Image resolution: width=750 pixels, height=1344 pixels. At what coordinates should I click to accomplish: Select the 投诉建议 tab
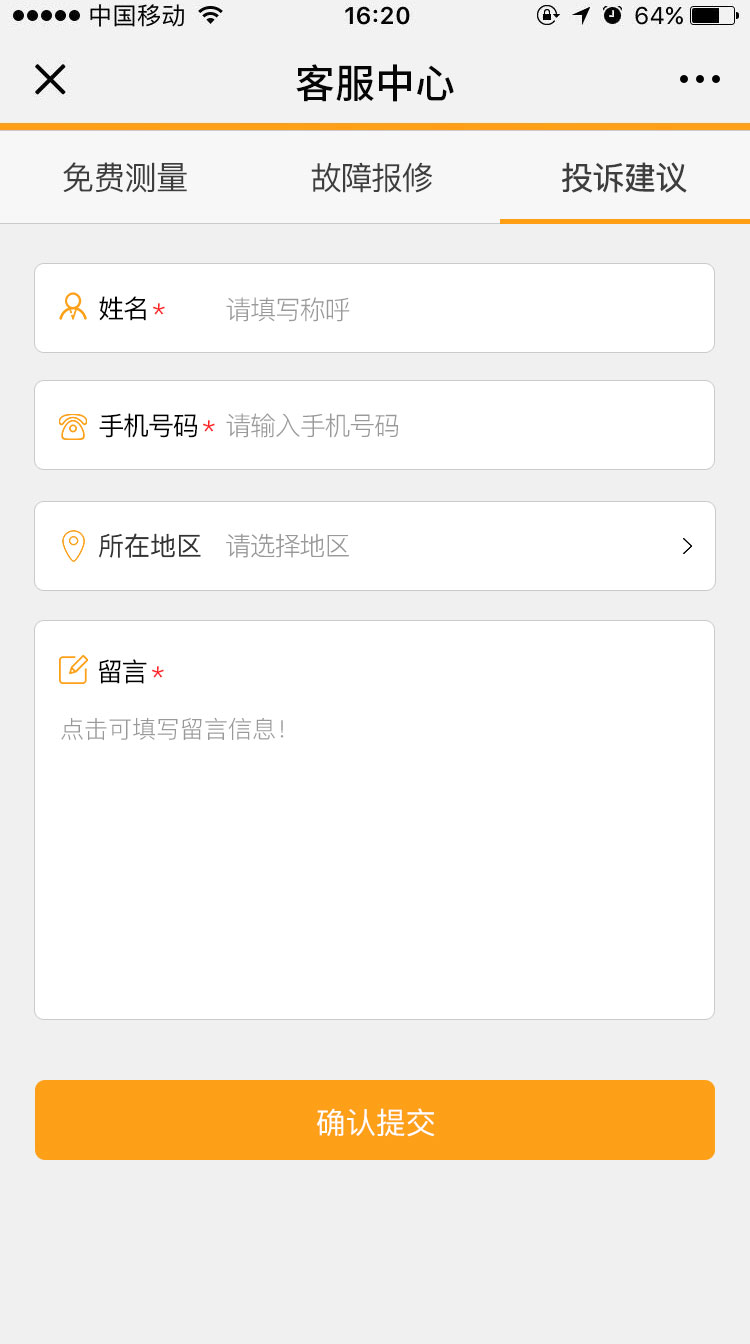pos(624,178)
